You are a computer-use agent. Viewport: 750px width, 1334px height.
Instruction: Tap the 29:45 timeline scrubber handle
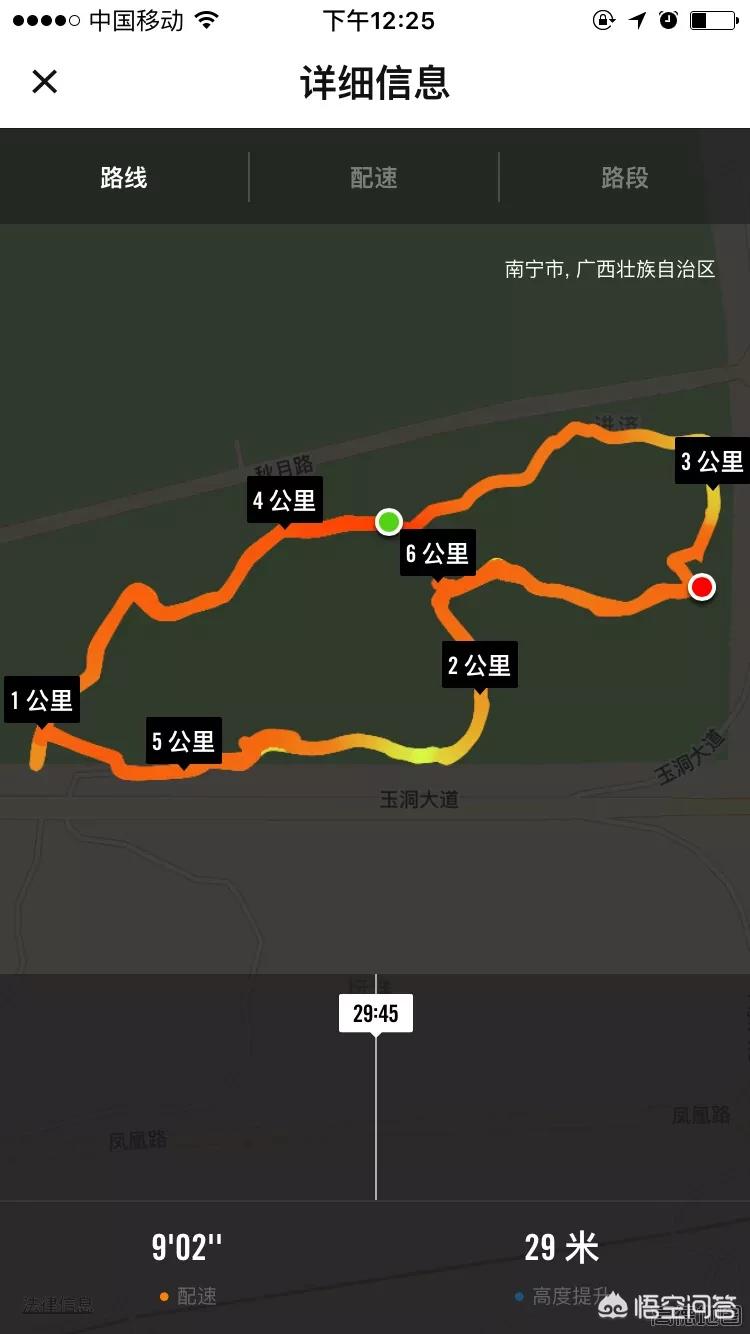coord(376,1014)
